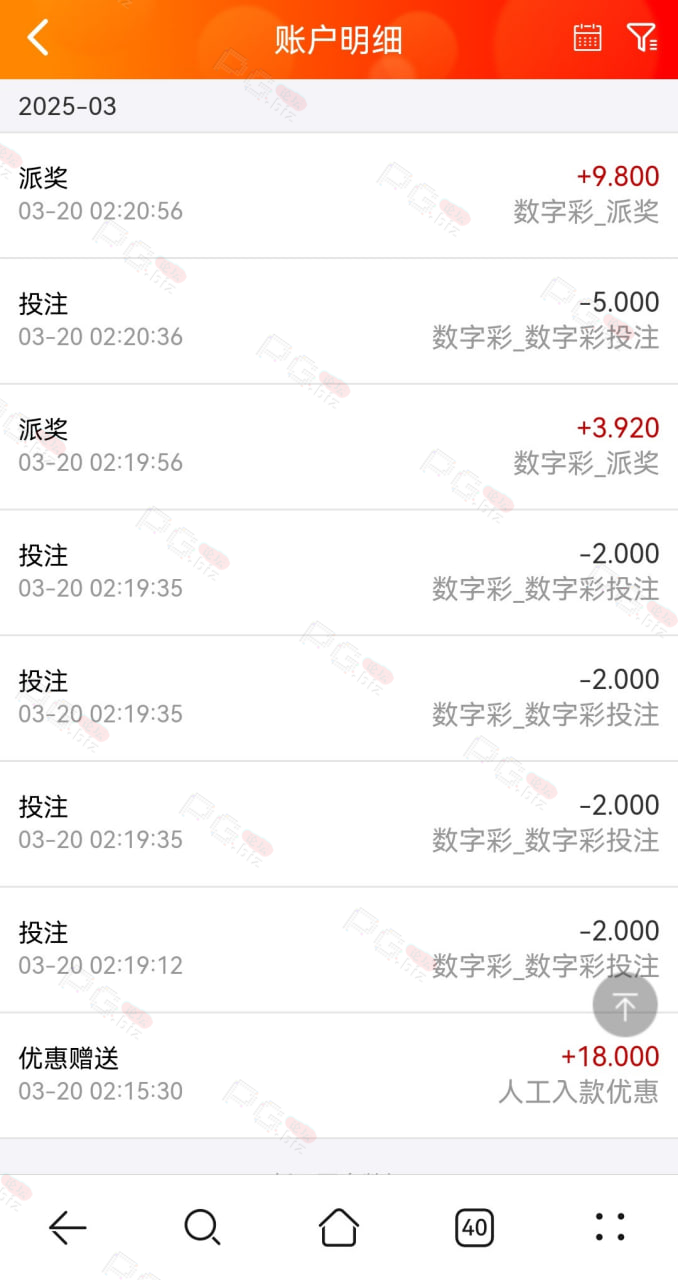Open the browser four-dot menu
Image resolution: width=678 pixels, height=1280 pixels.
[x=610, y=1227]
